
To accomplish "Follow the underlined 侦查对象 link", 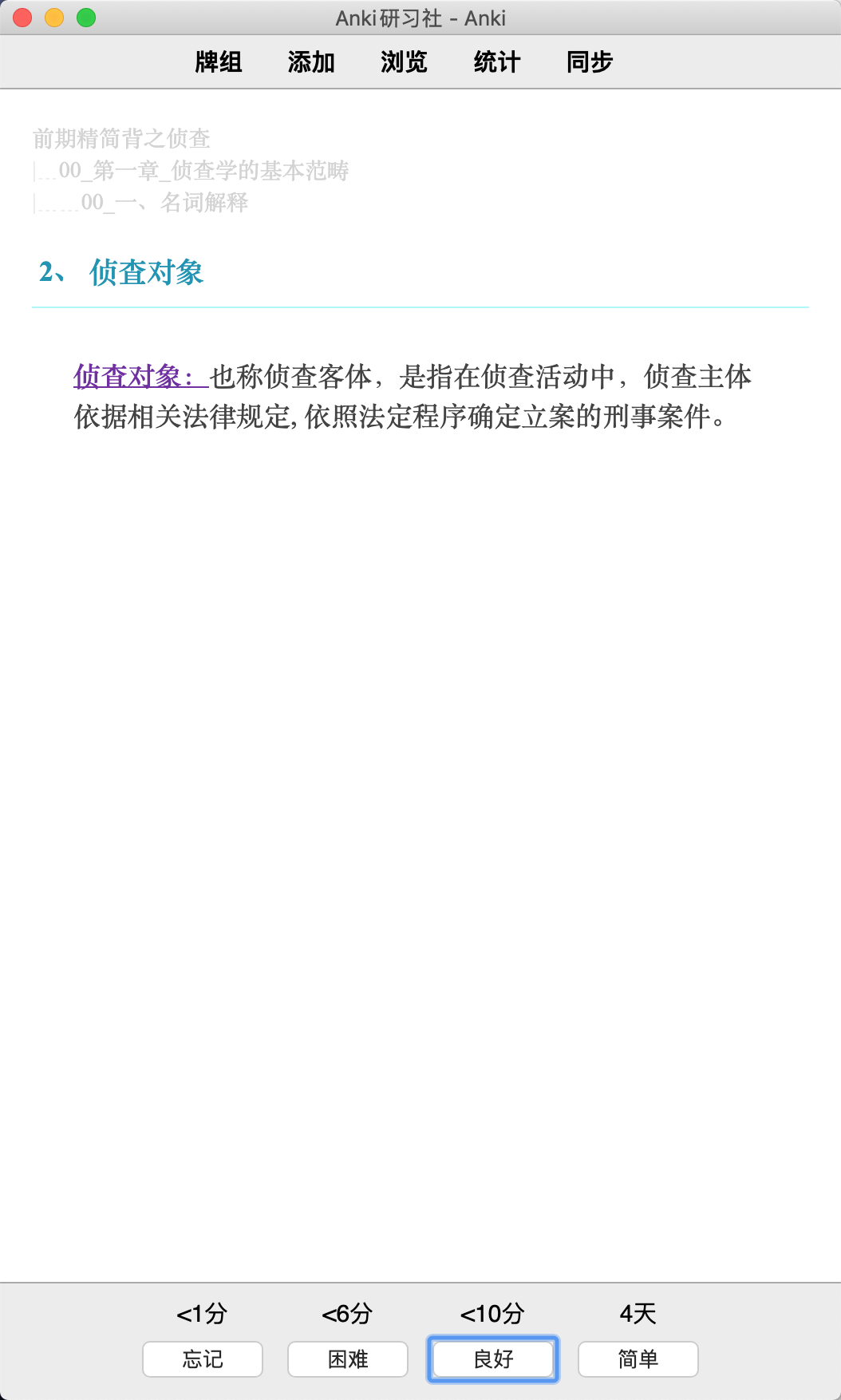I will click(x=141, y=376).
